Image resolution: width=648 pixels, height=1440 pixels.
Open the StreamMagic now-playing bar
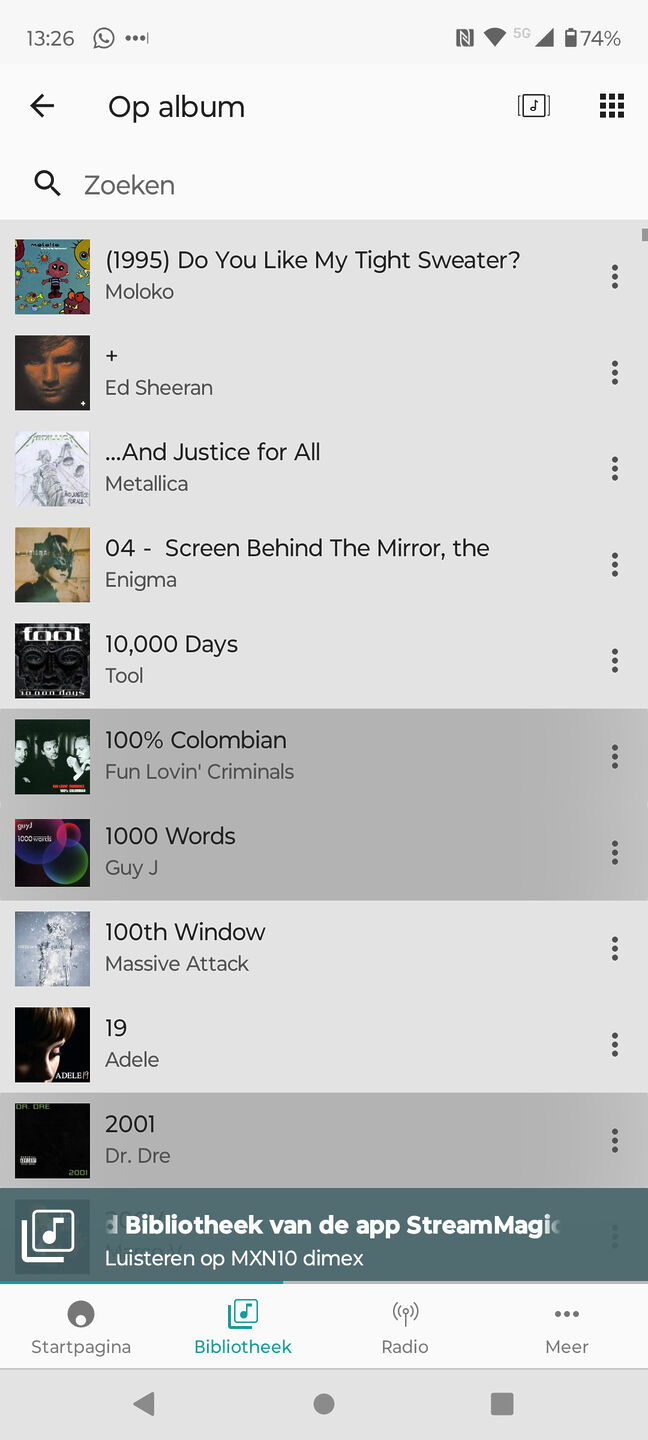324,1235
